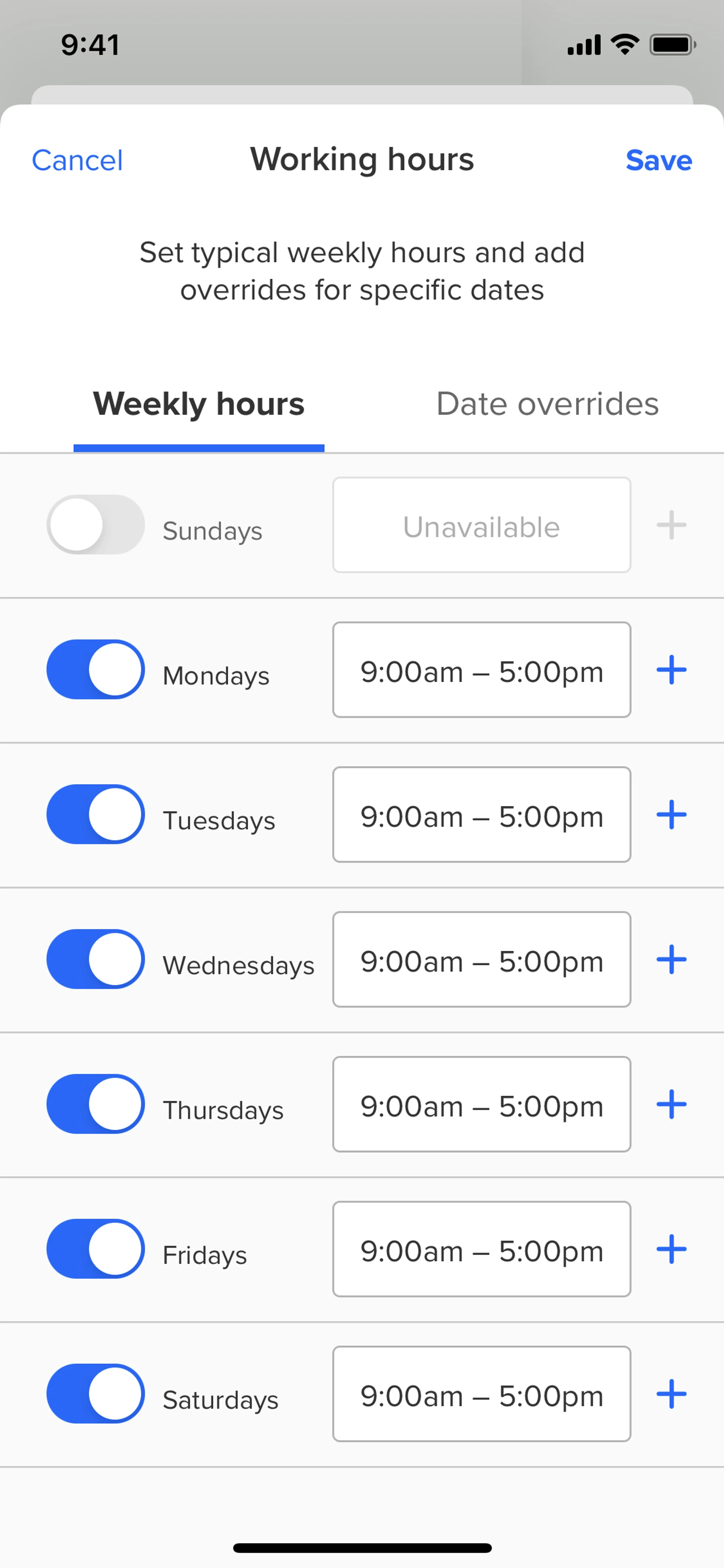Turn off the Mondays toggle
The width and height of the screenshot is (724, 1568).
95,670
